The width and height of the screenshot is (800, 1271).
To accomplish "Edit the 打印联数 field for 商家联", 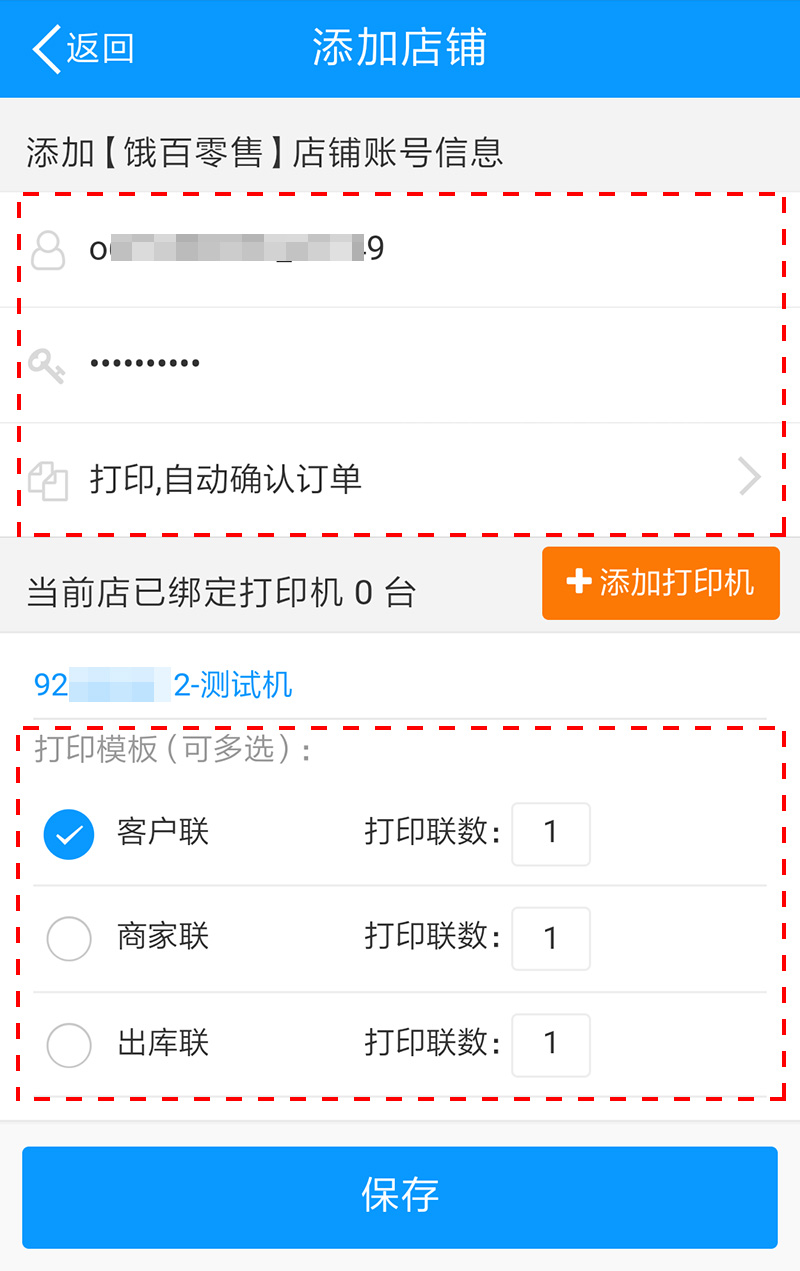I will click(550, 939).
